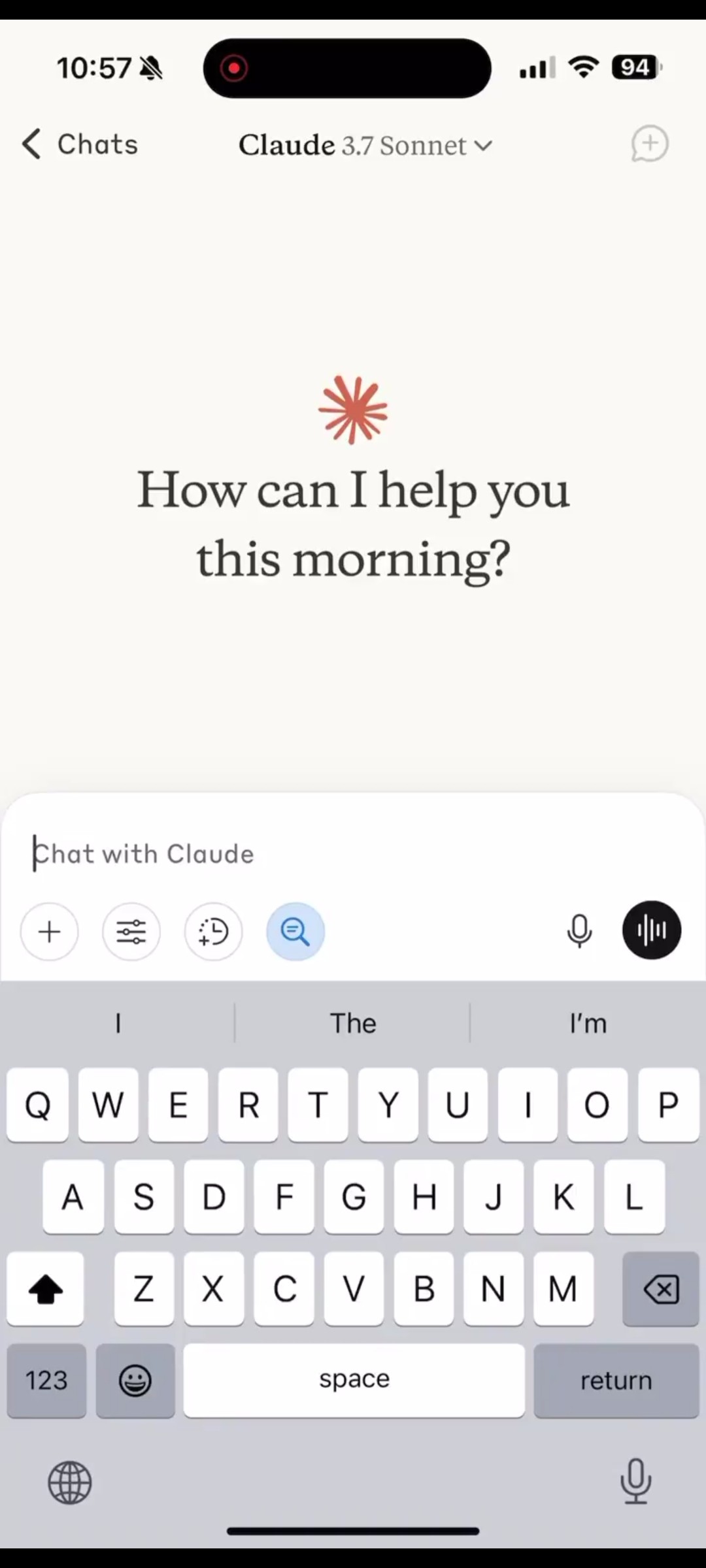706x1568 pixels.
Task: Focus the Chat with Claude field
Action: click(353, 854)
